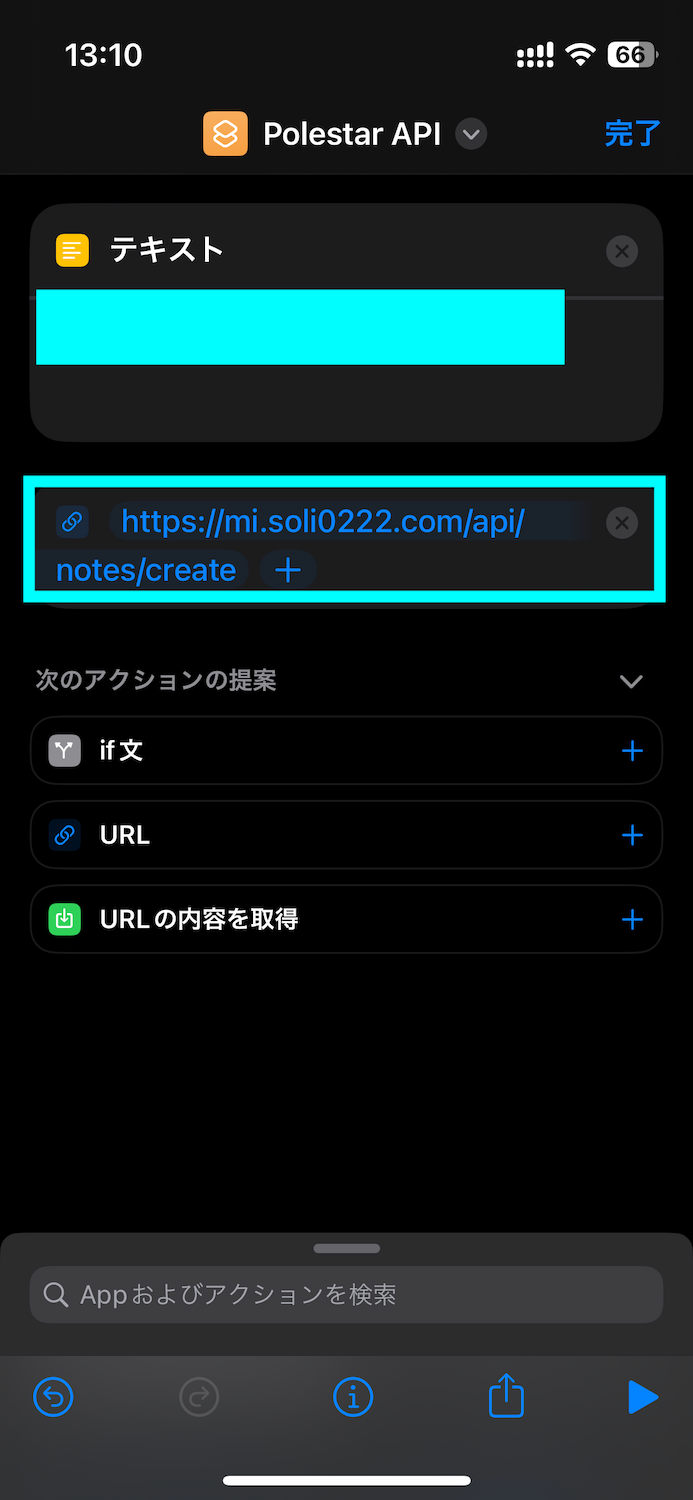This screenshot has height=1500, width=693.
Task: Add the URLの内容を取得 action
Action: pos(632,919)
